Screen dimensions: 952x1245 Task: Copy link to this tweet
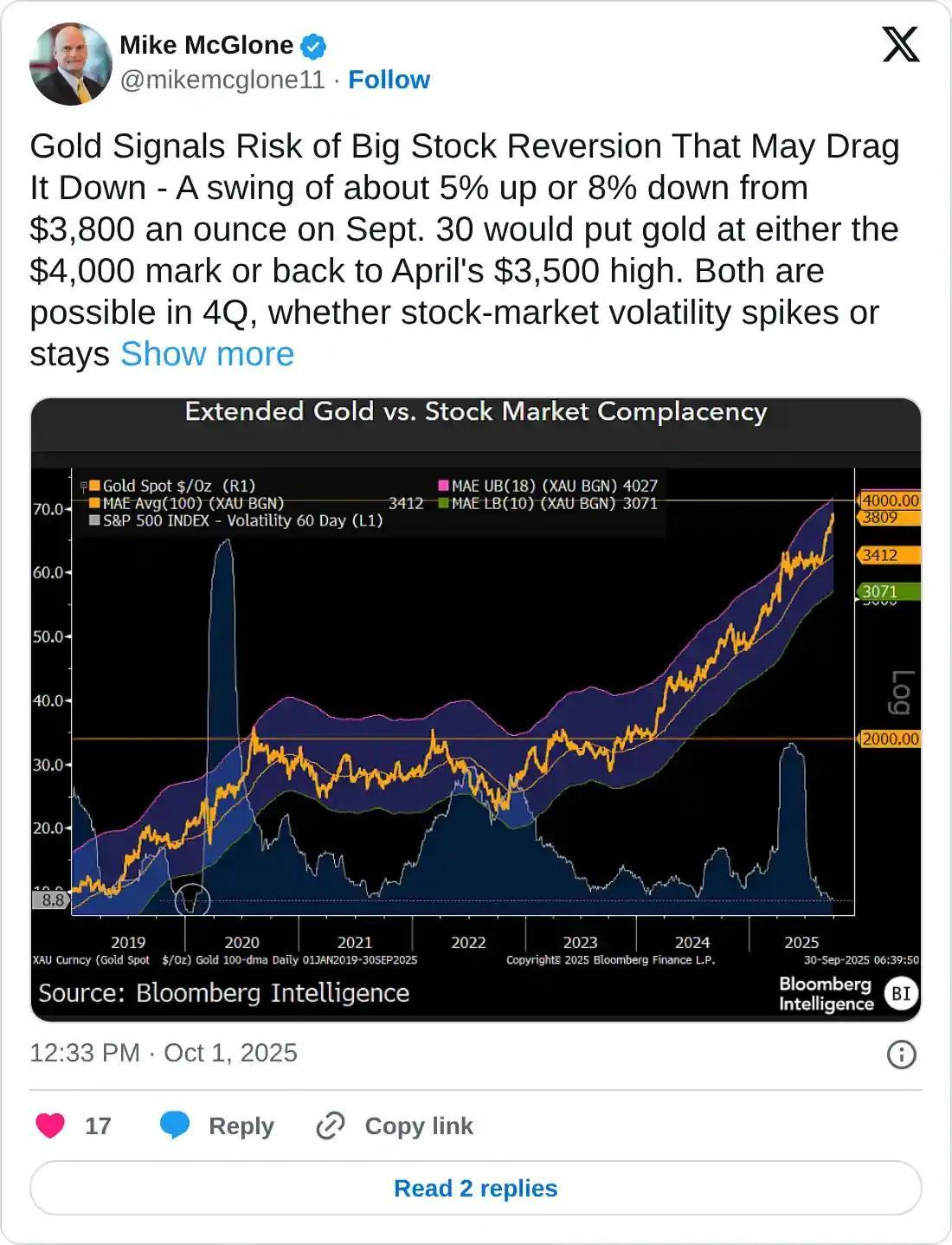tap(396, 1126)
